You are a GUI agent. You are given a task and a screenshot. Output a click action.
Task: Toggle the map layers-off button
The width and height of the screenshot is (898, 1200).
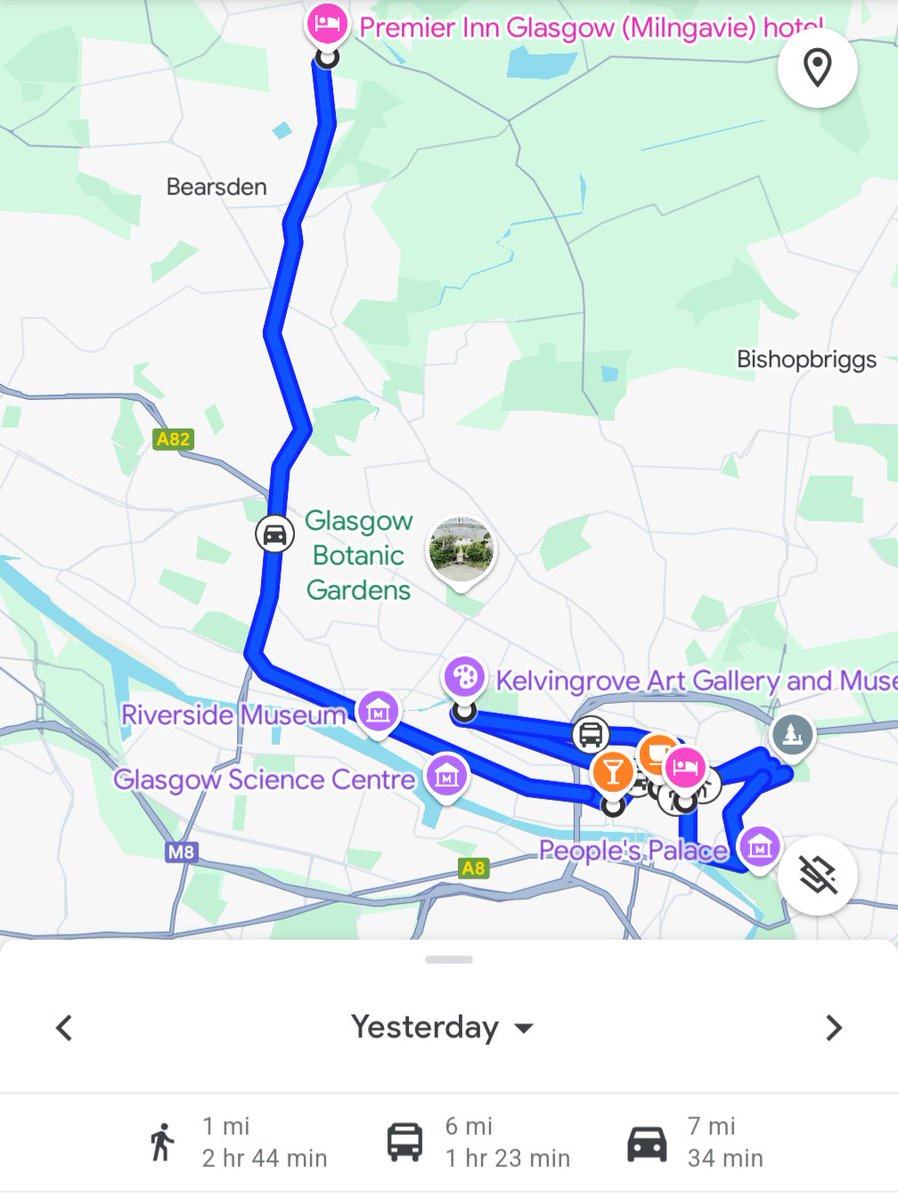tap(818, 876)
